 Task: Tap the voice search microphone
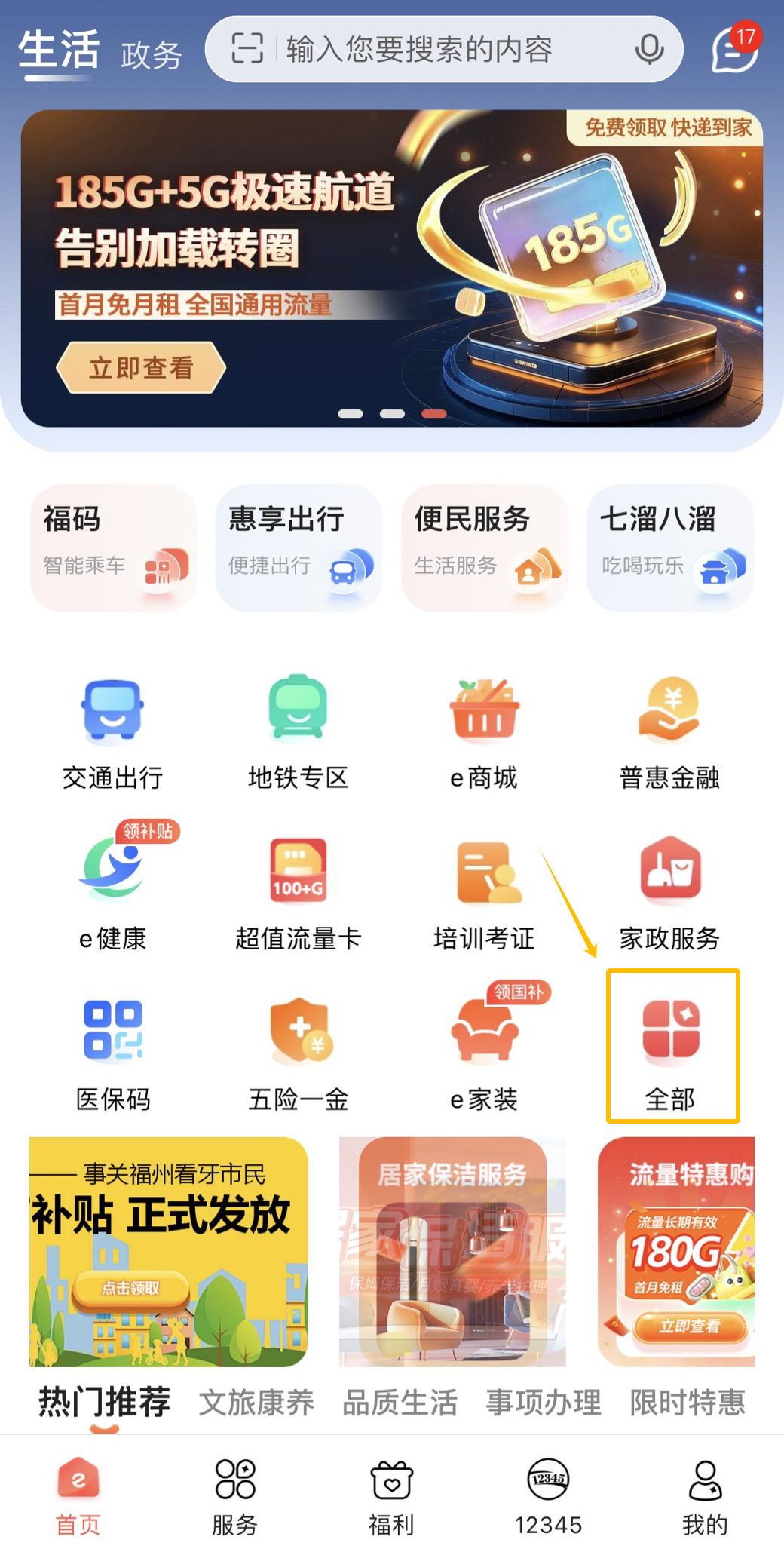(x=649, y=50)
